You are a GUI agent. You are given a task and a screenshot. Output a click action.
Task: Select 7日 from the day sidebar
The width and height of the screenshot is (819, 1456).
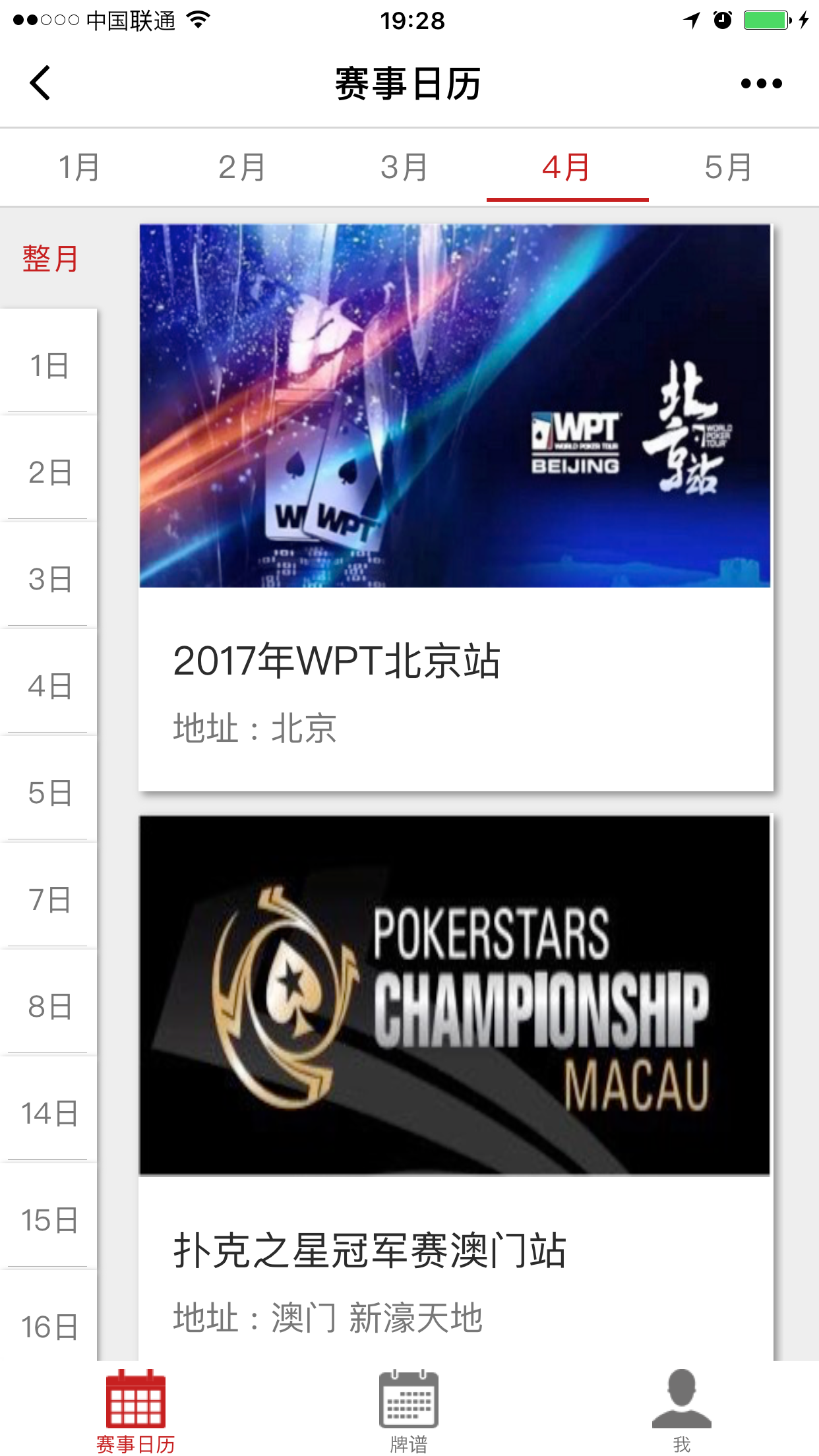pyautogui.click(x=49, y=899)
